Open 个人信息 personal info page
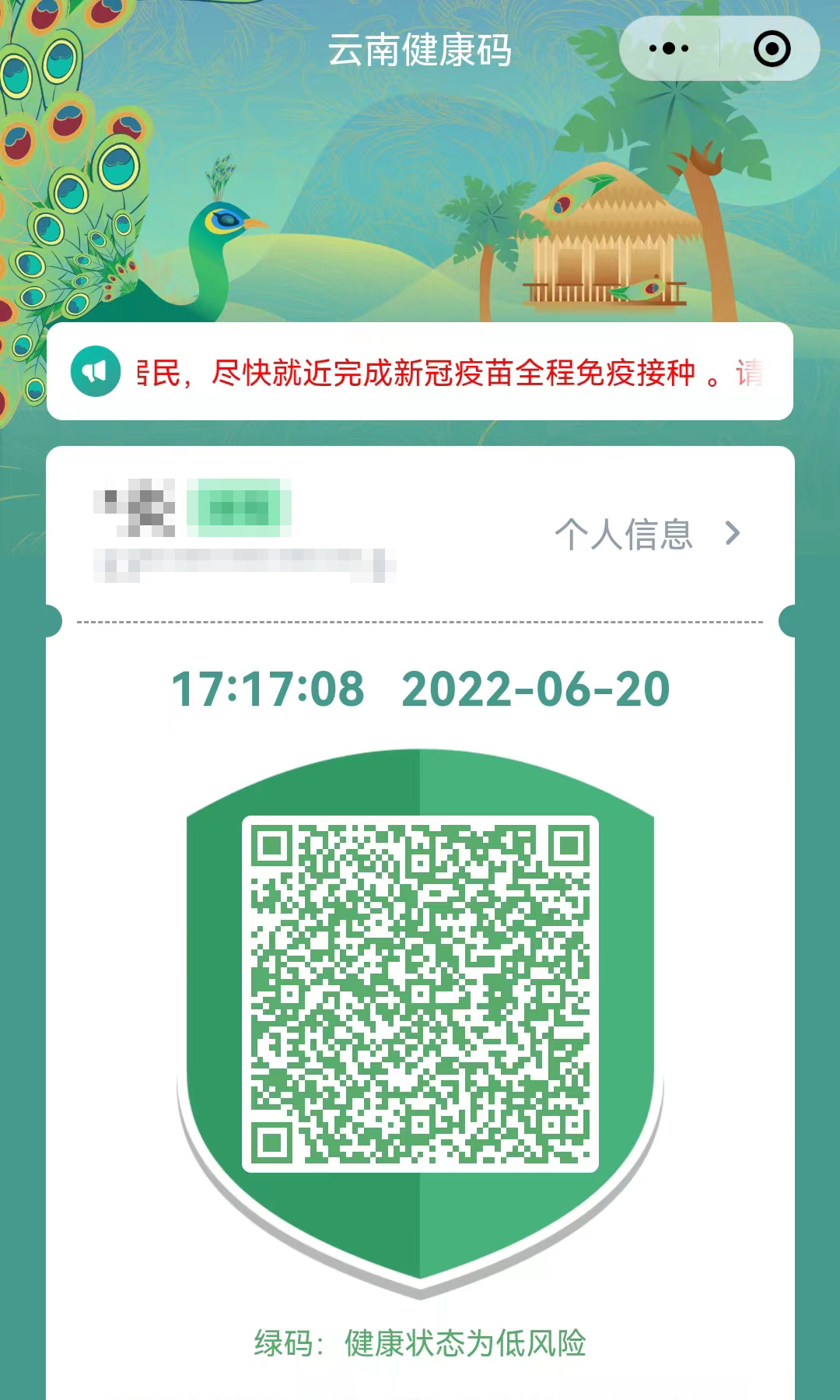Screen dimensions: 840x1400 pos(646,534)
